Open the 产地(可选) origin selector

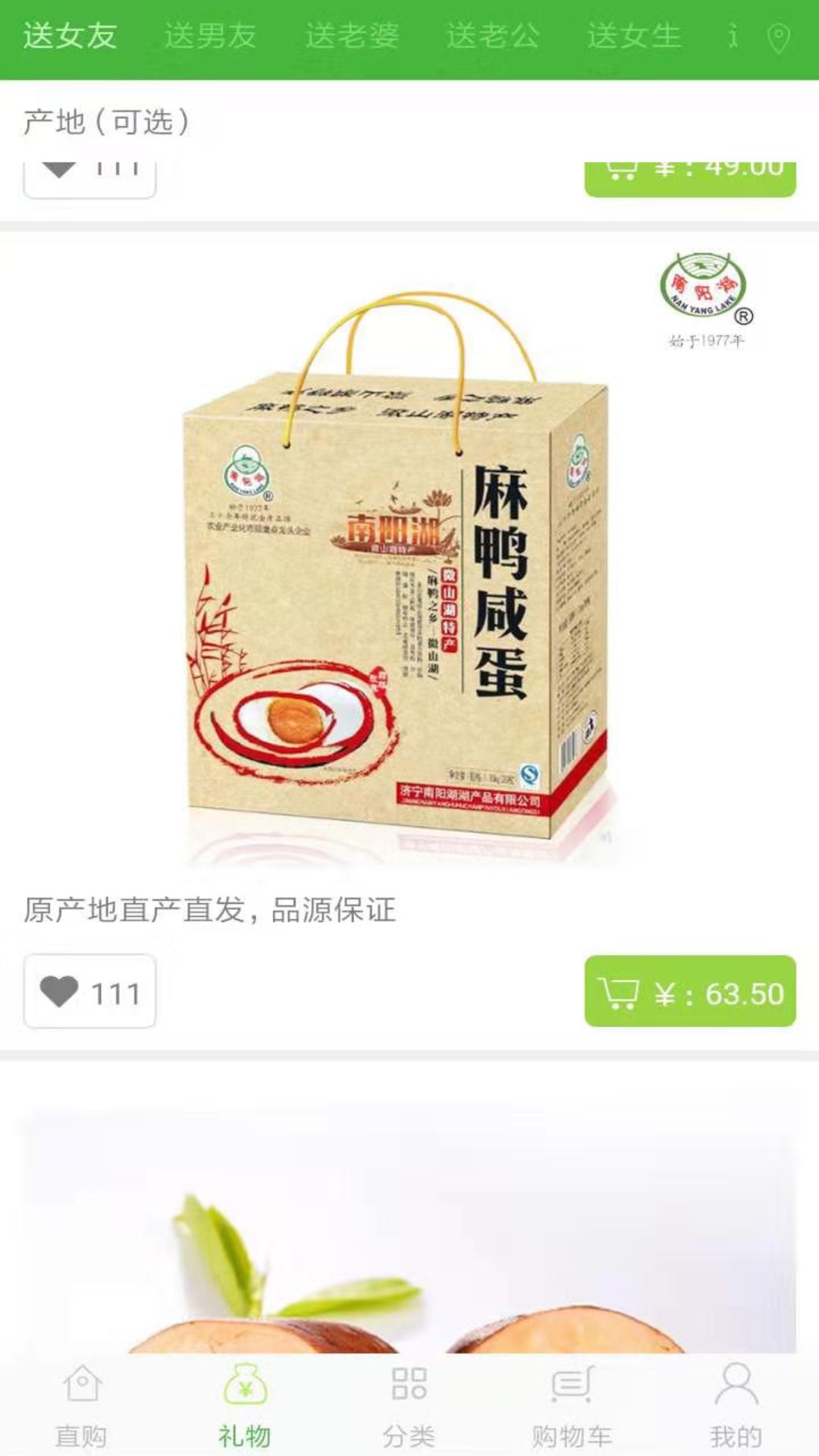tap(107, 121)
